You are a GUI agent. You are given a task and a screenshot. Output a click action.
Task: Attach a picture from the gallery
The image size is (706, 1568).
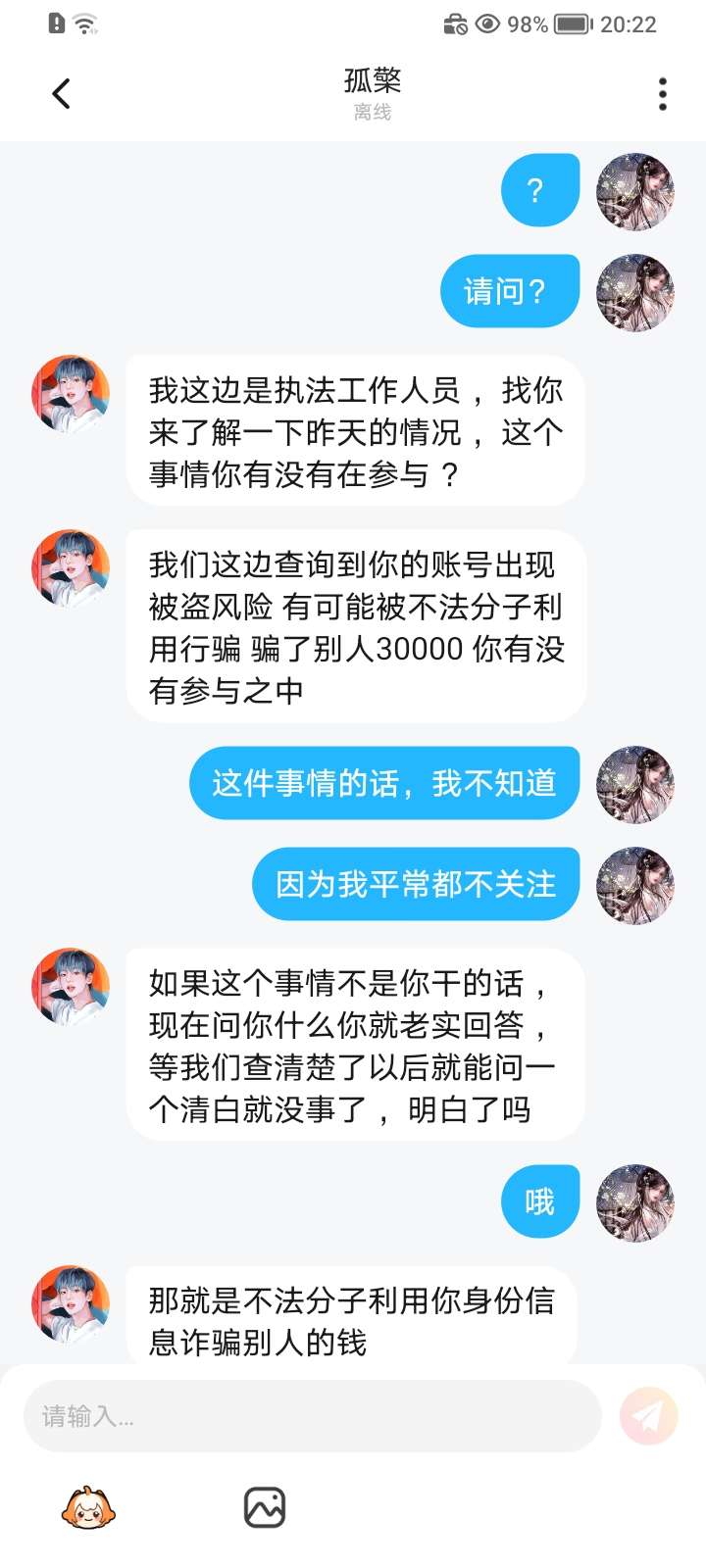pos(264,1507)
